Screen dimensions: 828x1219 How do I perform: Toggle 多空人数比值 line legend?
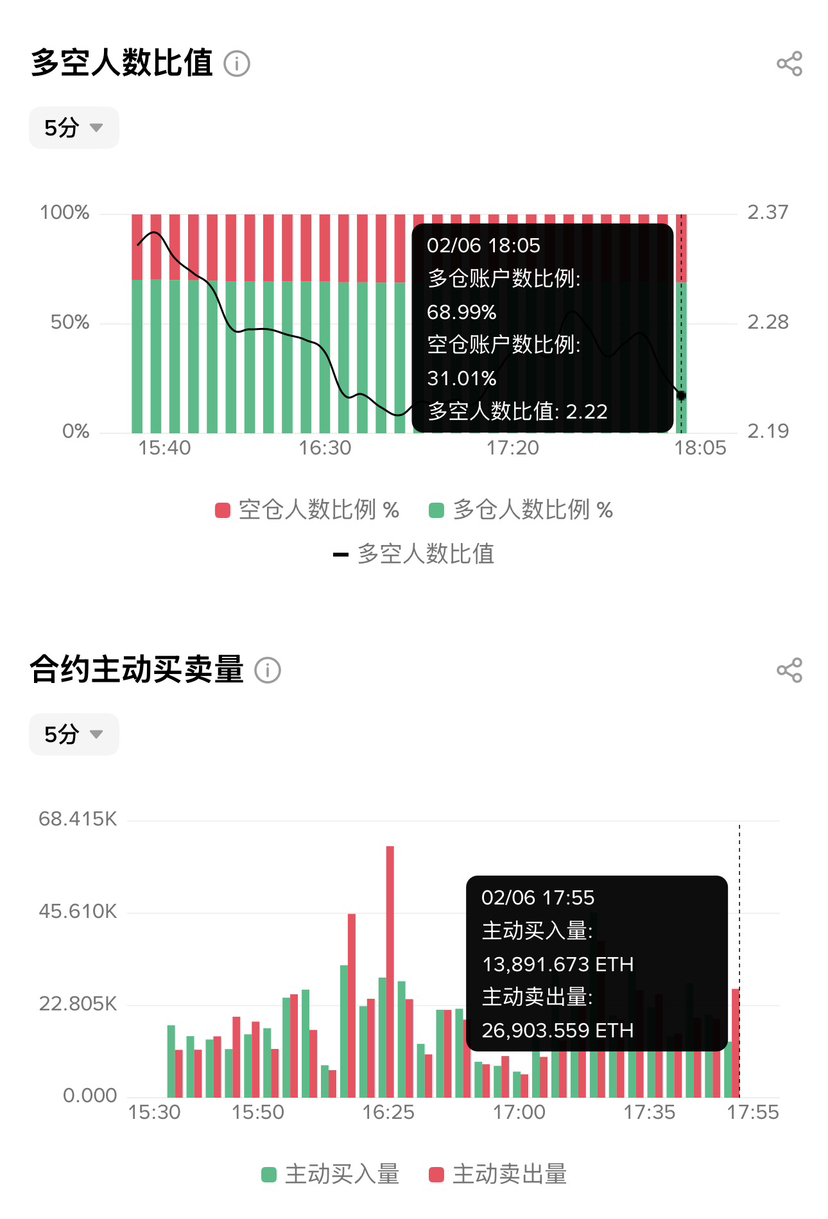click(414, 553)
